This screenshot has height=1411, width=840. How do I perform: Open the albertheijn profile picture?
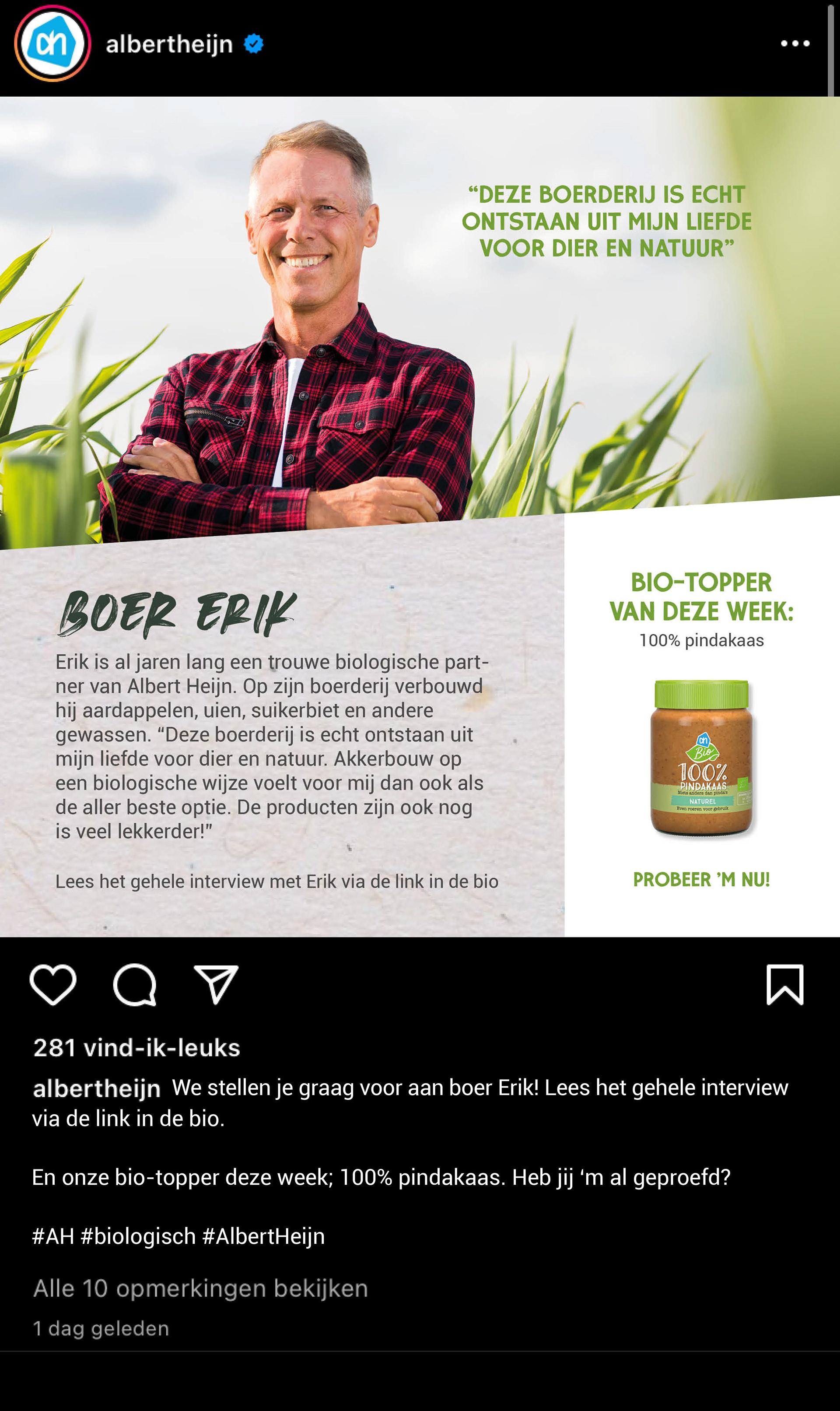52,44
